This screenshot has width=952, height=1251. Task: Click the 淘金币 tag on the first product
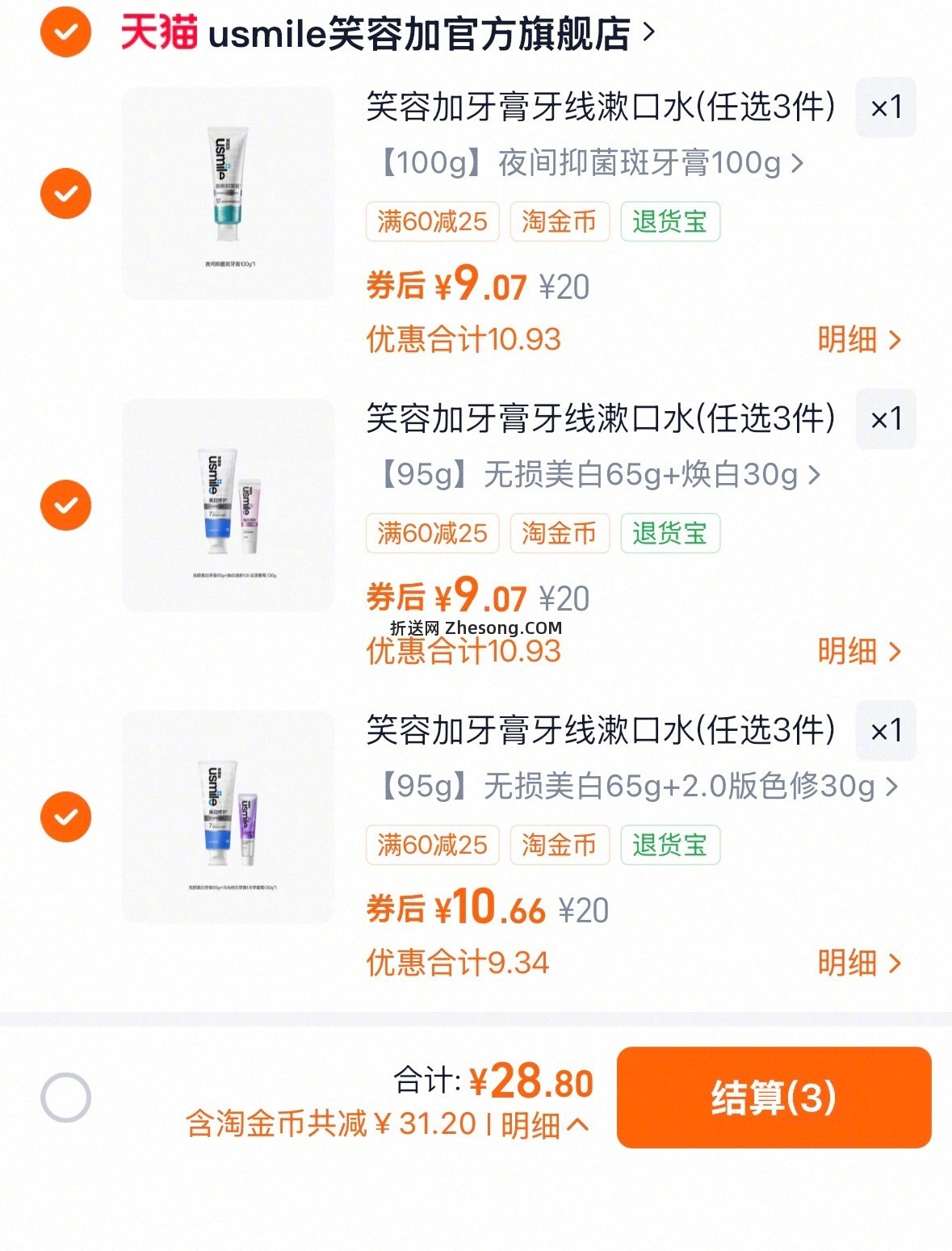point(560,222)
